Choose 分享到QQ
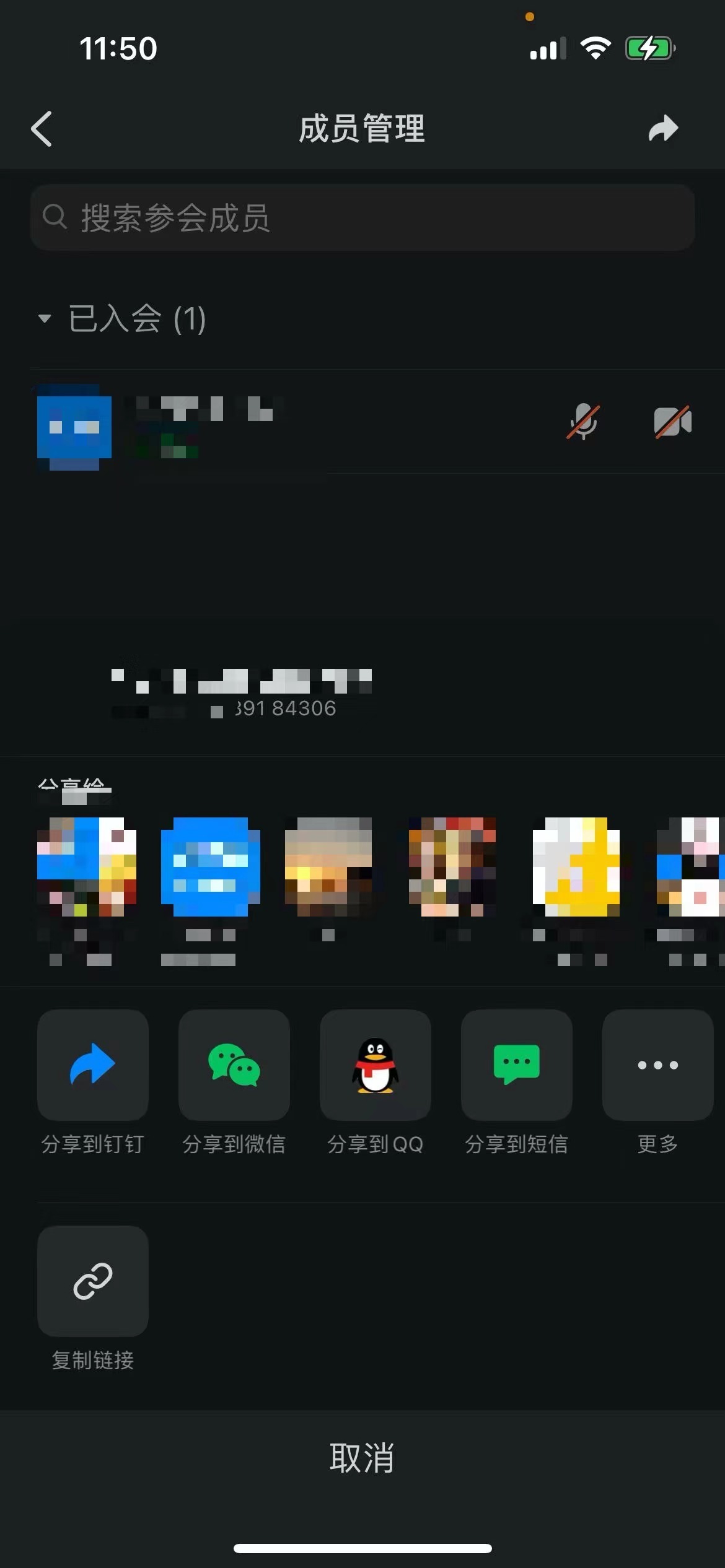This screenshot has width=725, height=1568. (376, 1065)
